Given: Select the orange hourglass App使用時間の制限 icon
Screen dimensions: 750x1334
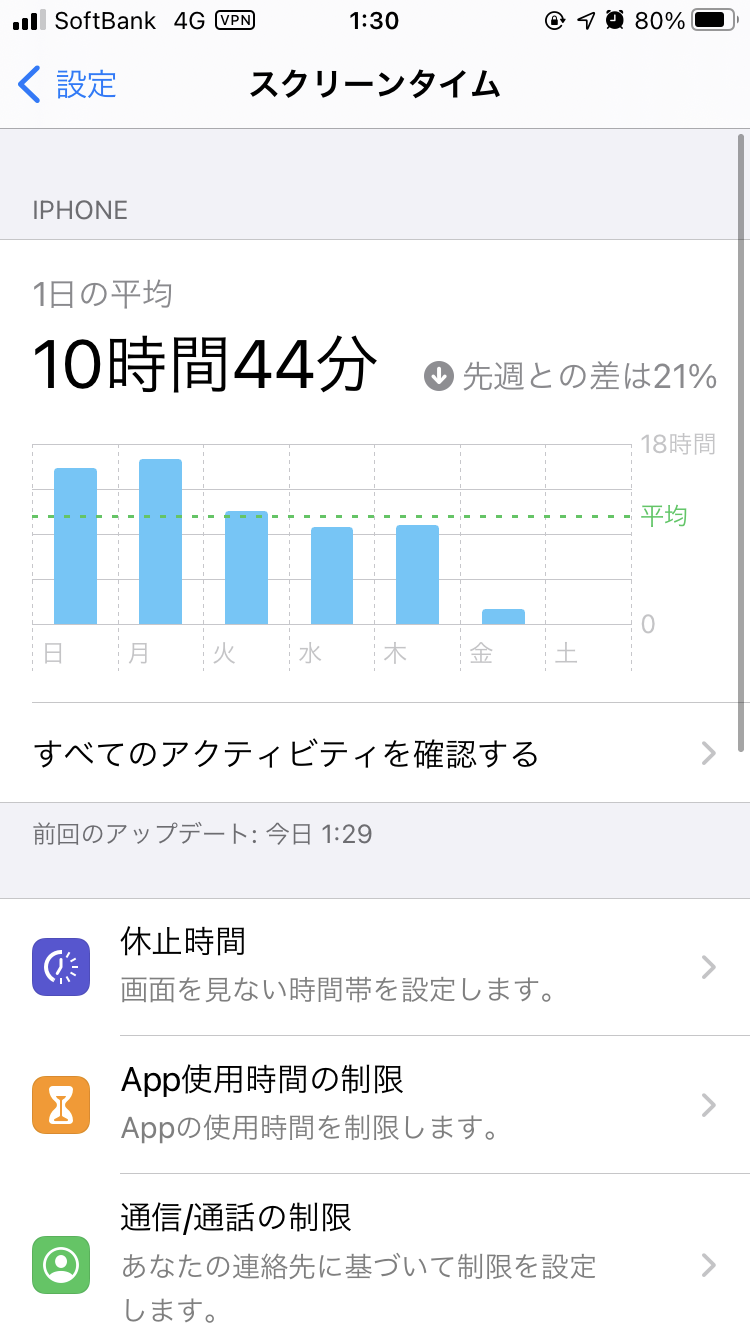Looking at the screenshot, I should 61,1105.
